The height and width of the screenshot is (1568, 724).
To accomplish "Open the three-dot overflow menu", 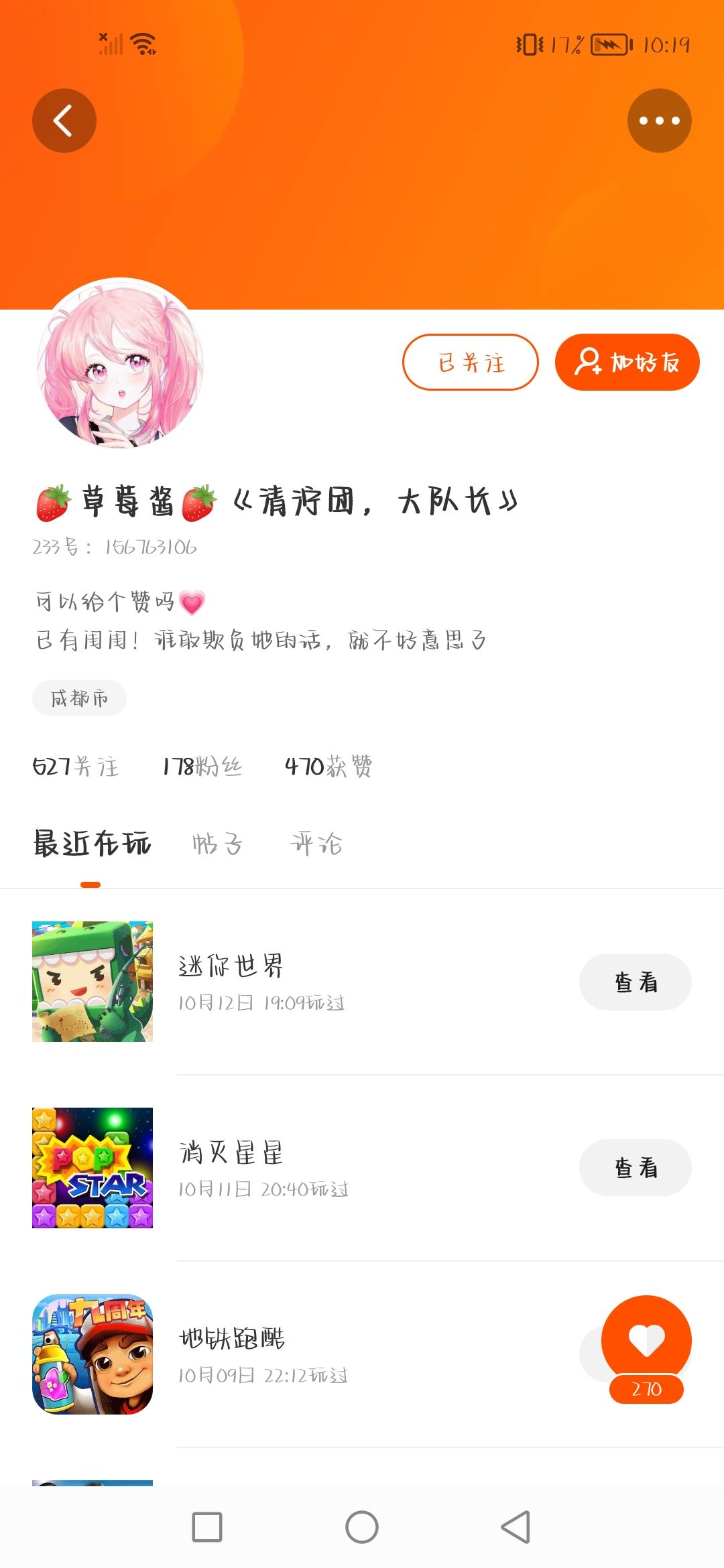I will pos(659,121).
